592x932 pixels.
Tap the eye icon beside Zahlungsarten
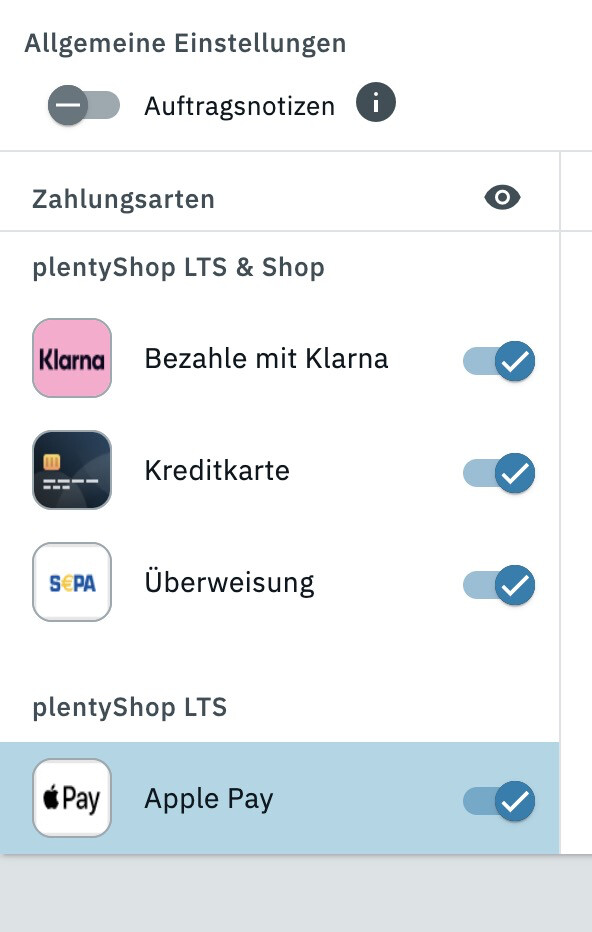tap(502, 197)
